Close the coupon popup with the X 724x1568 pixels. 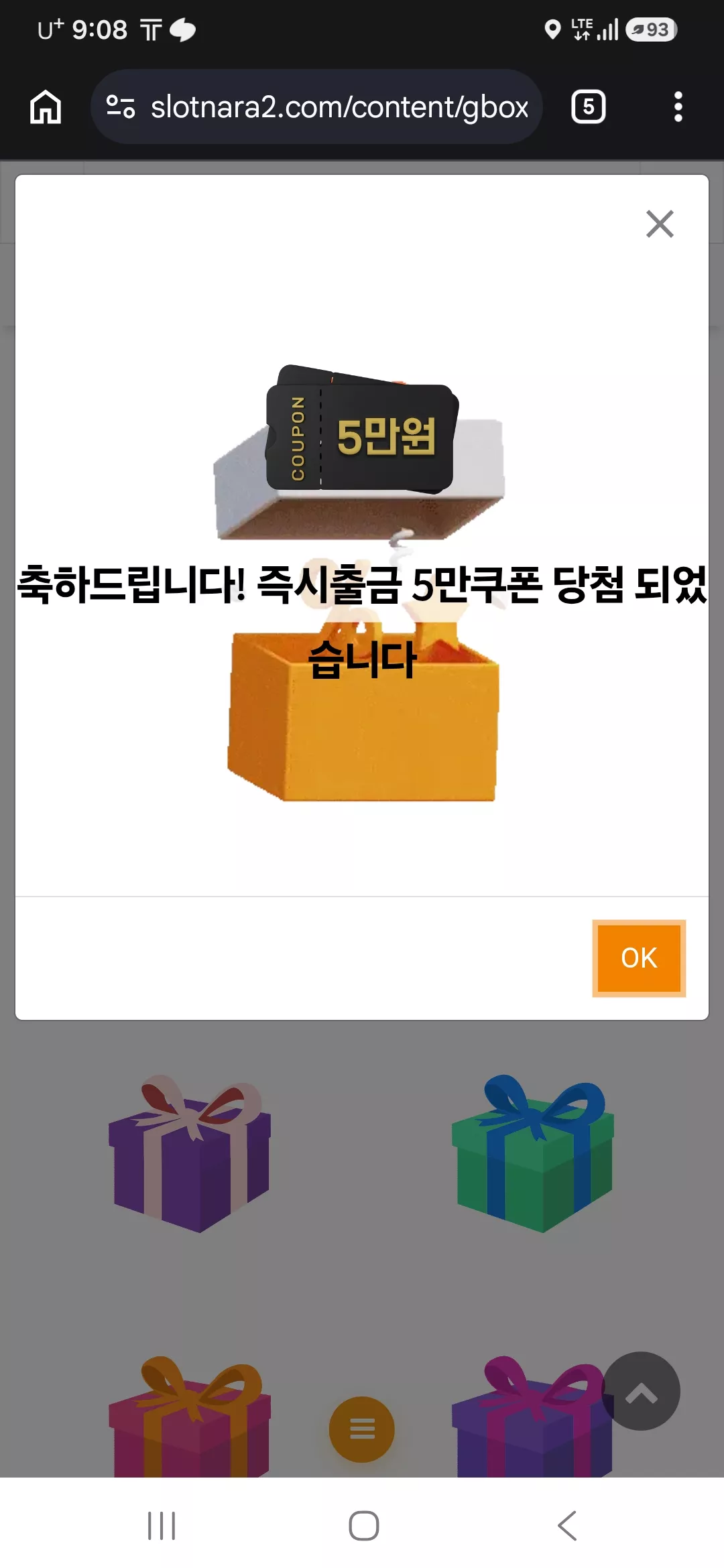(x=660, y=224)
